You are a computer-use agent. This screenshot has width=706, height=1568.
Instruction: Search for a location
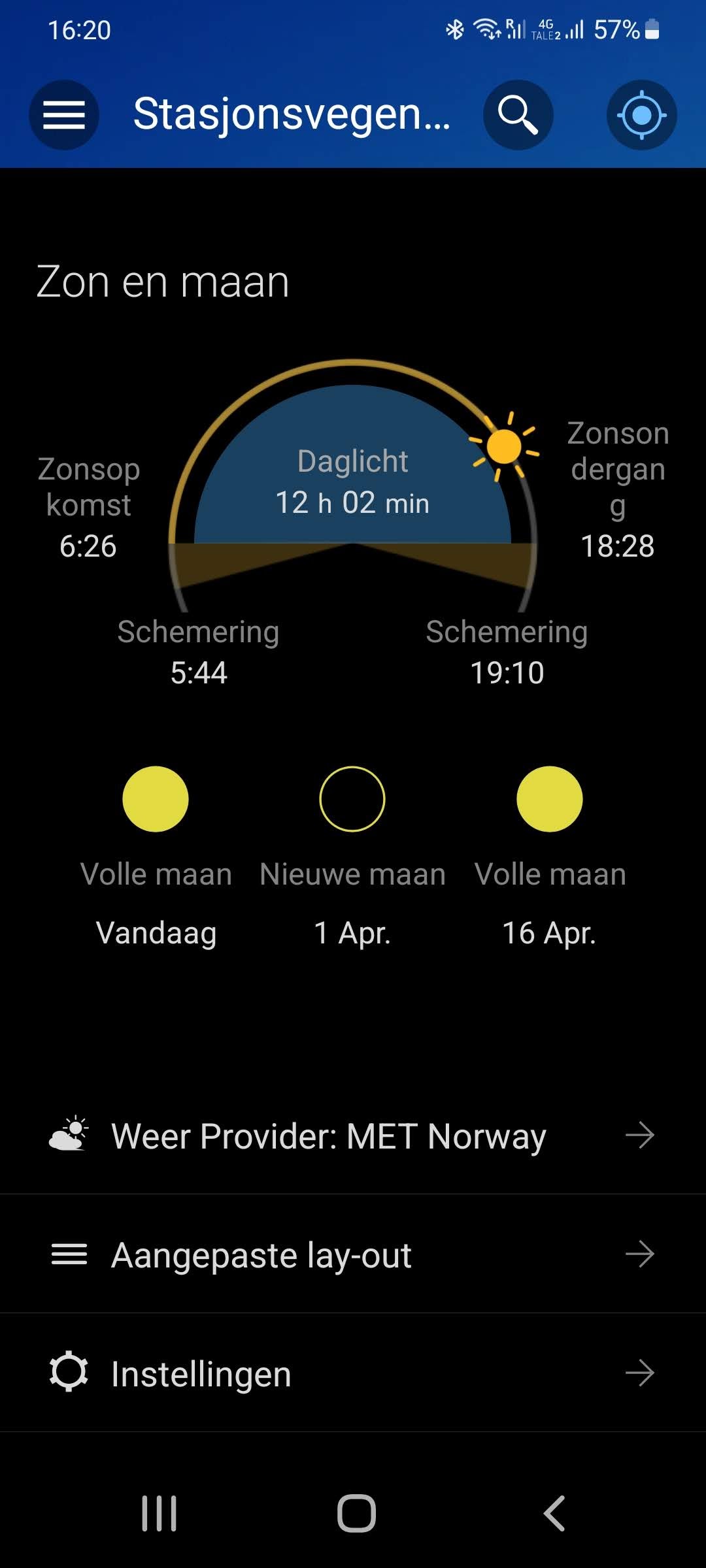(x=518, y=115)
